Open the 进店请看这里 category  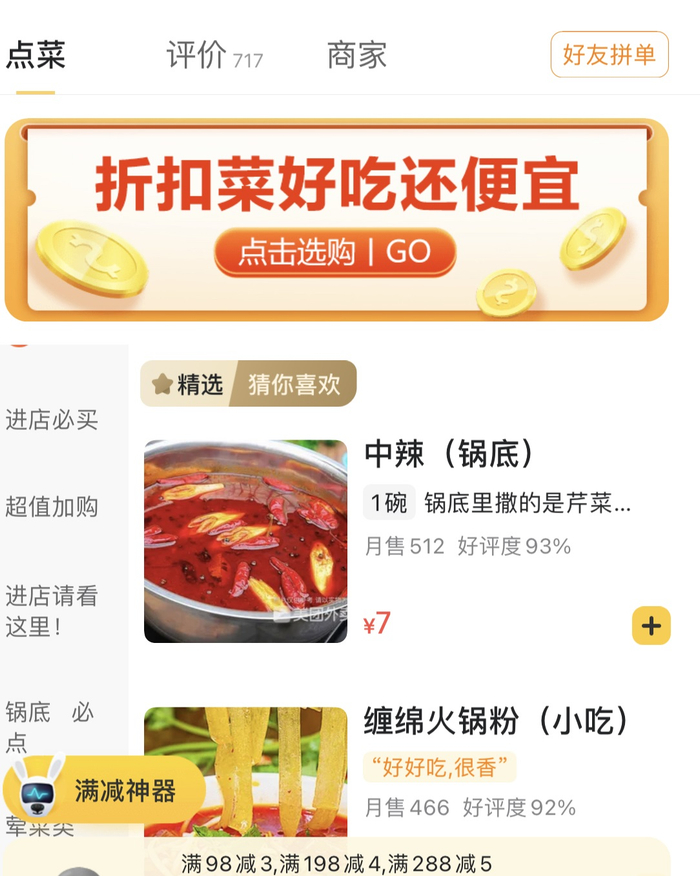coord(52,611)
